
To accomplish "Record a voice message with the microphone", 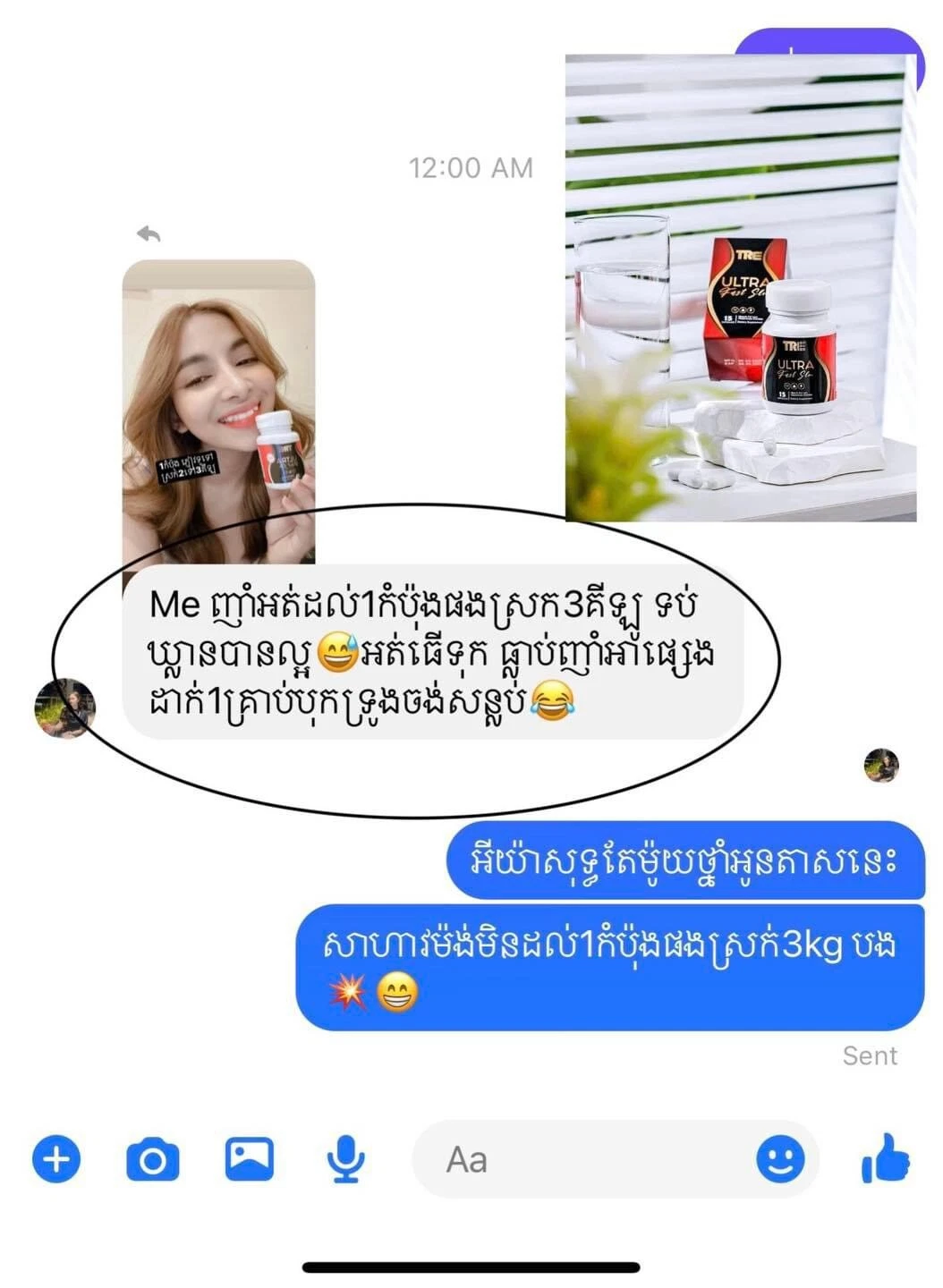I will (x=344, y=1160).
